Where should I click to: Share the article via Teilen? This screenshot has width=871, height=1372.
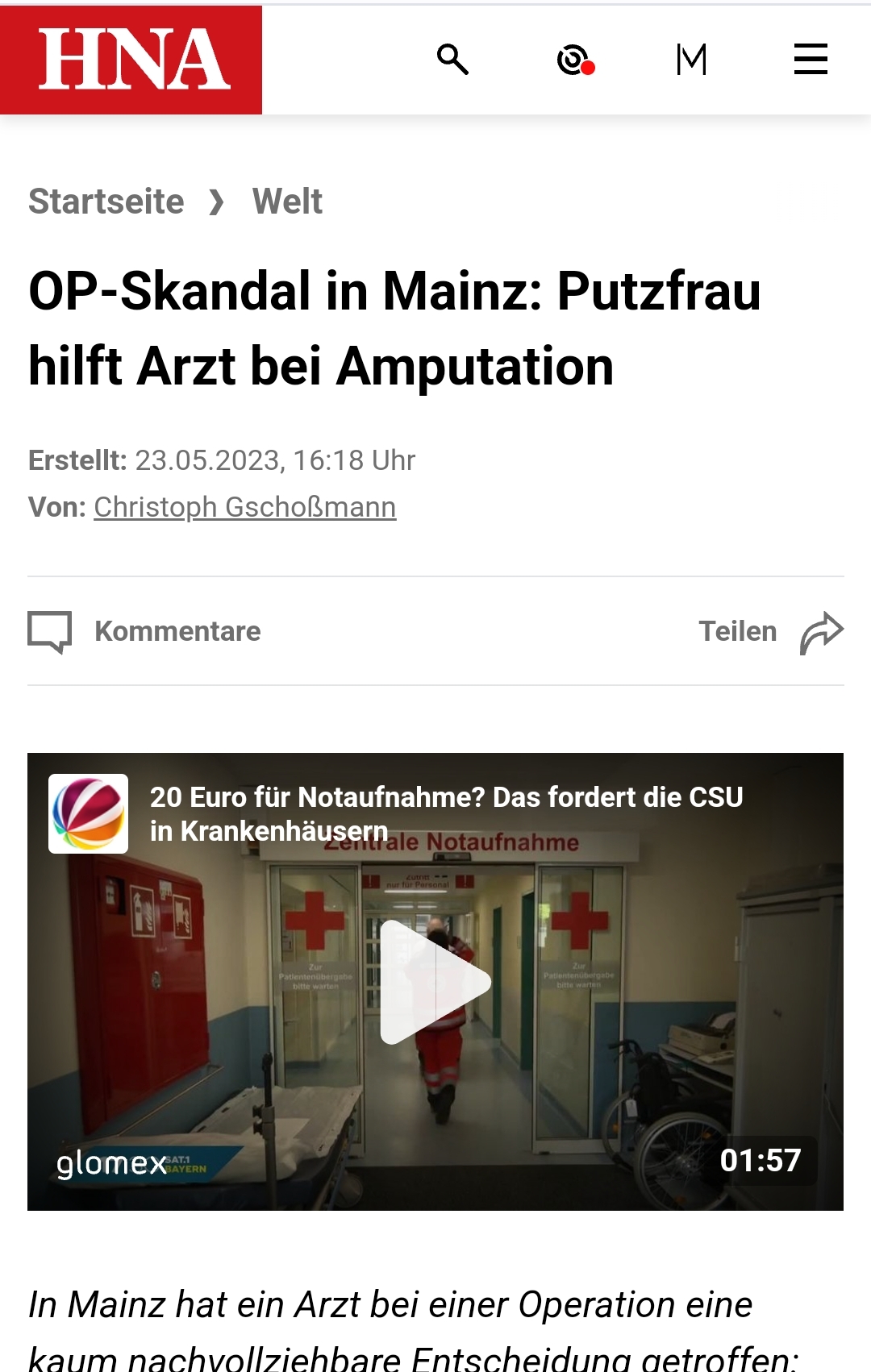770,632
